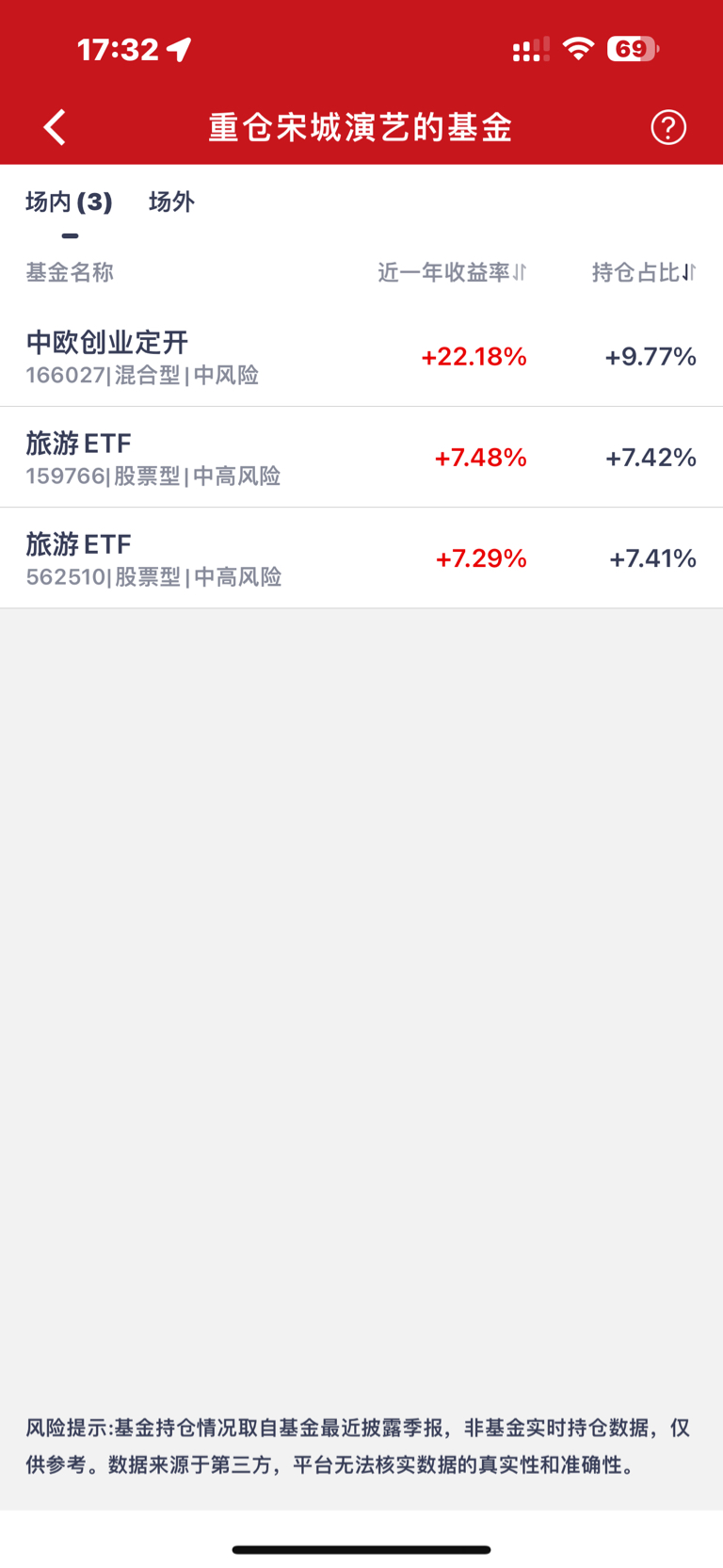Screen dimensions: 723x1568
Task: Open the 中欧创业定开 fund row
Action: [x=361, y=357]
